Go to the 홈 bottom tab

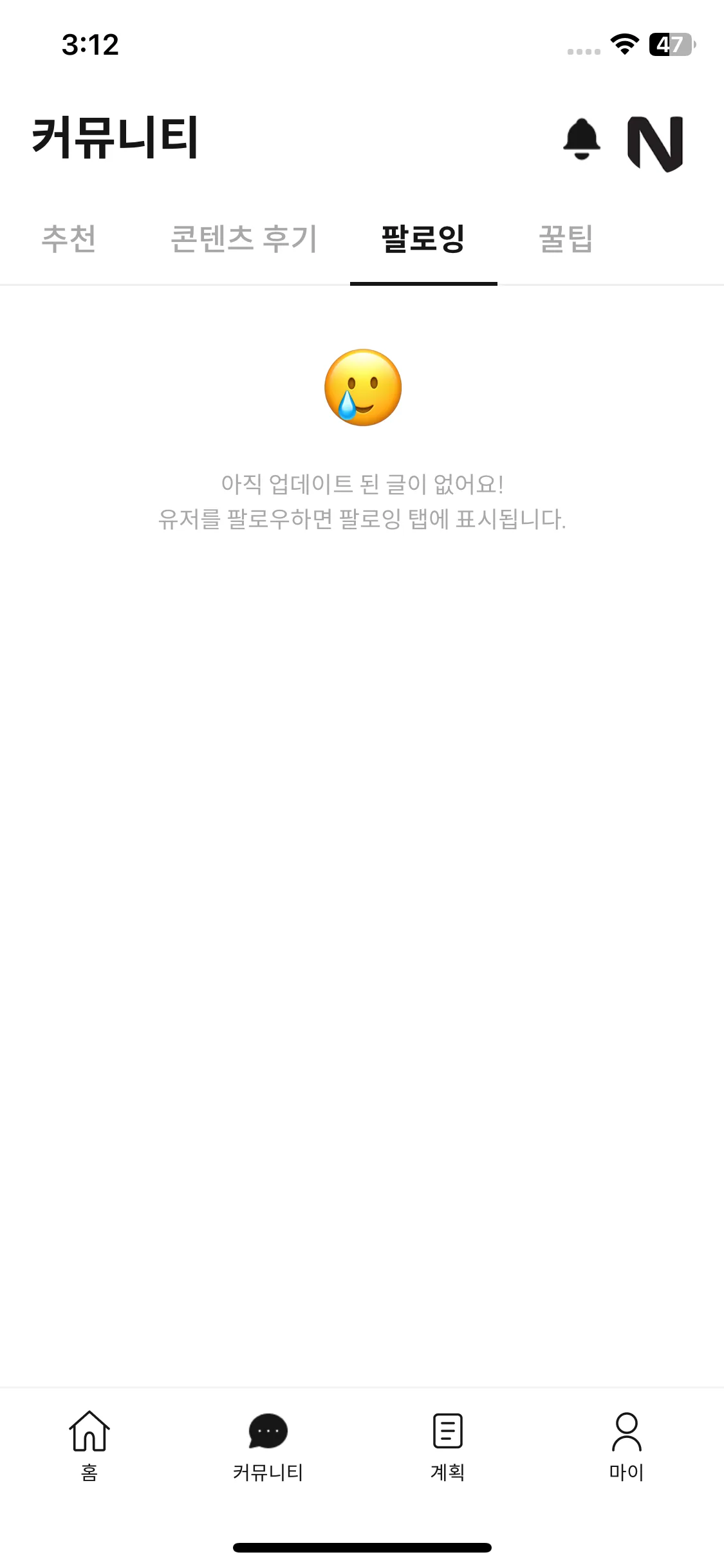[x=89, y=1446]
